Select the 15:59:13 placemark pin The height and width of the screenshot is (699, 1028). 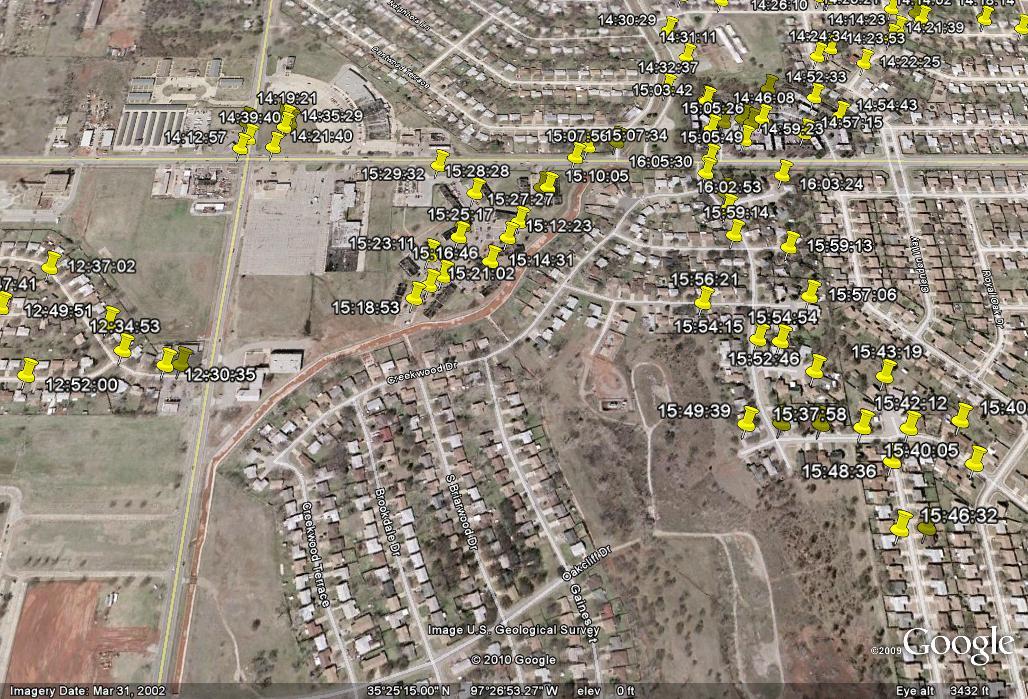(790, 242)
